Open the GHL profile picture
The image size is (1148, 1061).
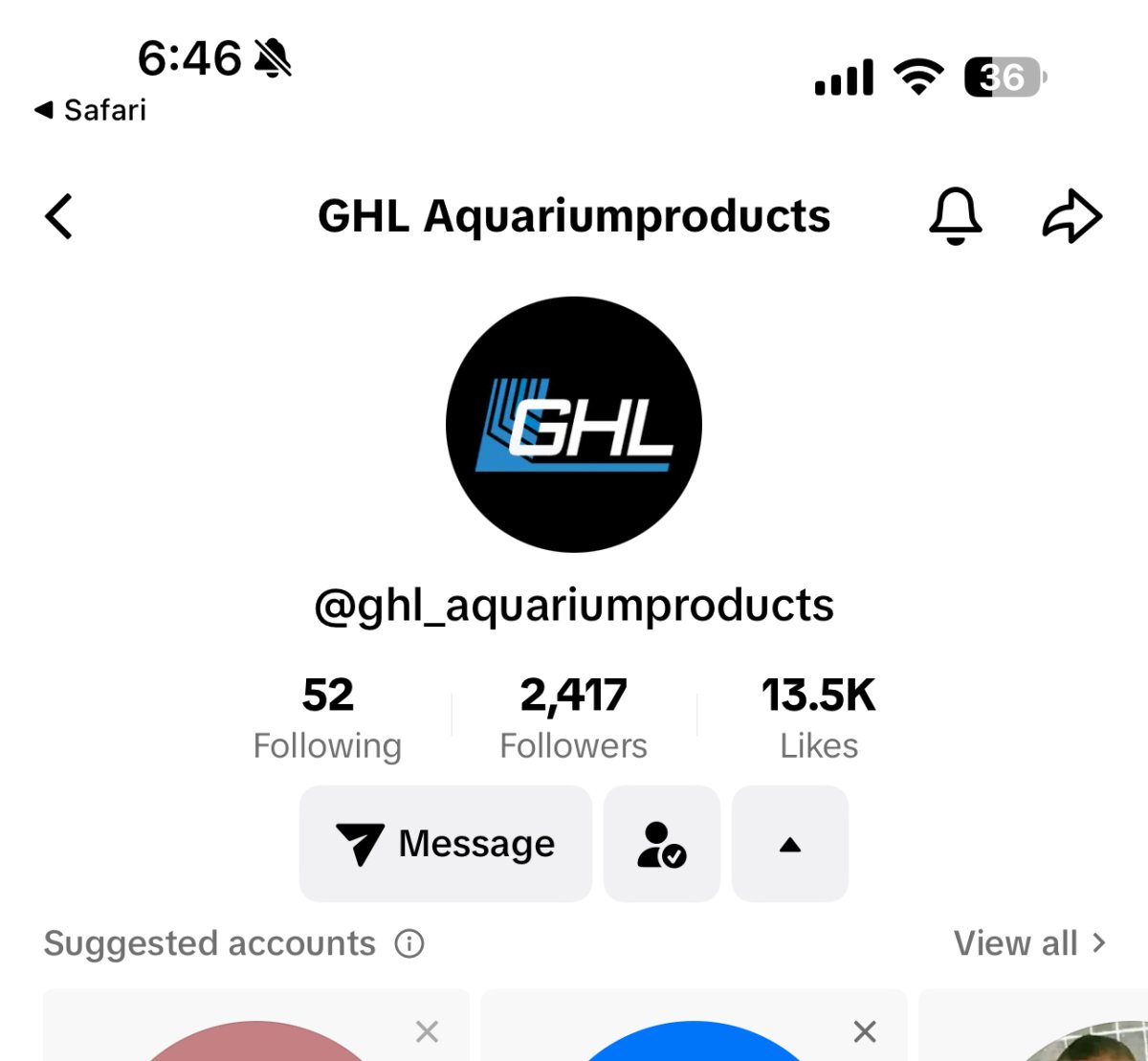574,424
